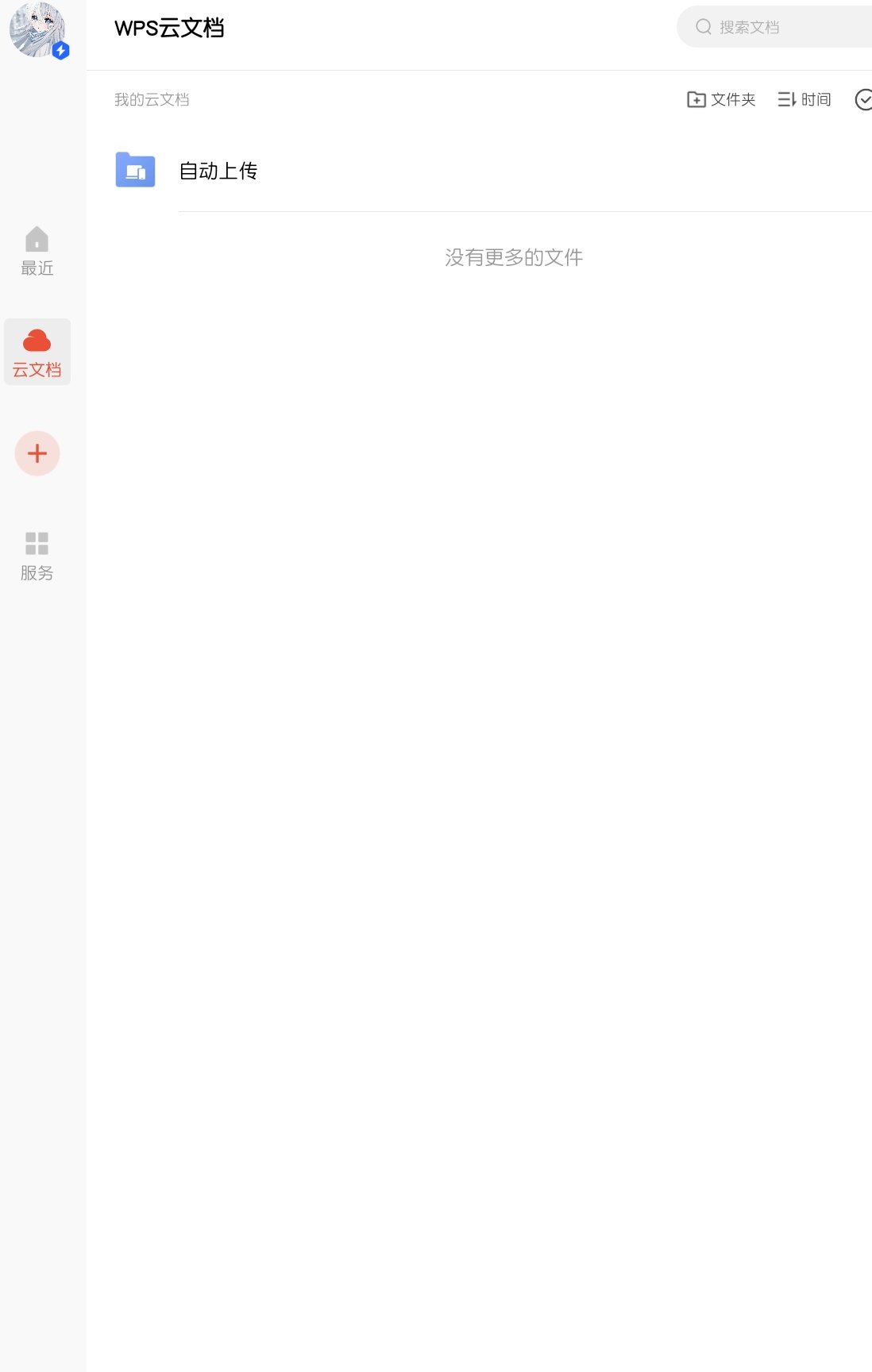Open the user profile avatar
This screenshot has width=872, height=1372.
(37, 30)
